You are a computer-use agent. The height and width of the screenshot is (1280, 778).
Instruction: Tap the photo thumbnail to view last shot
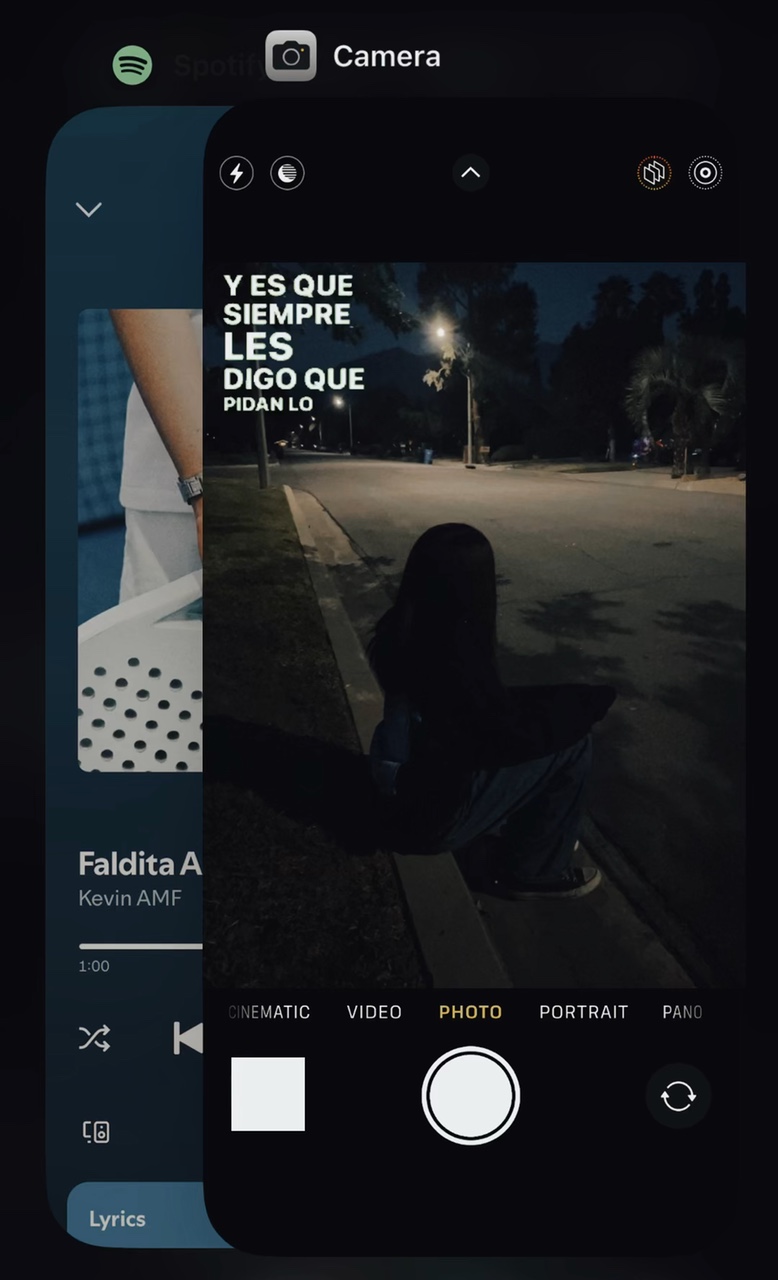pos(268,1094)
